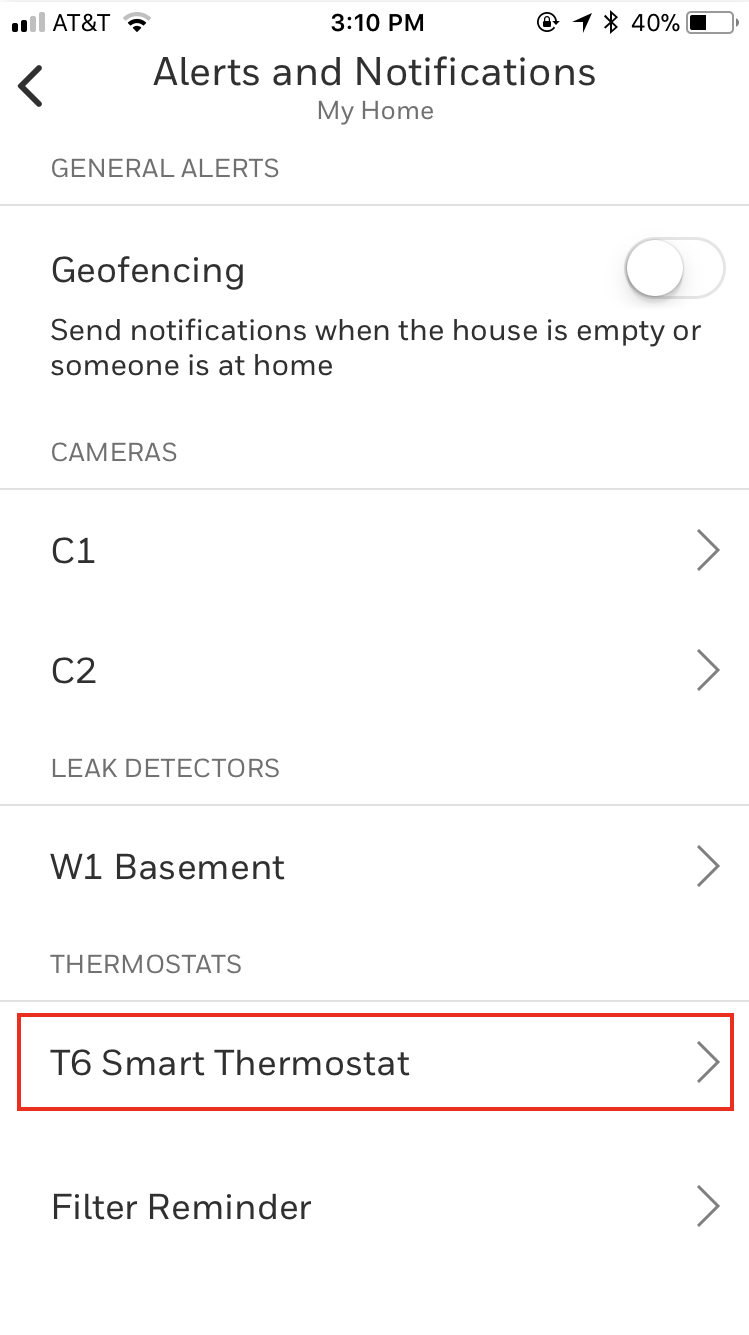This screenshot has height=1335, width=749.
Task: Turn on the Geofencing switch
Action: (x=673, y=268)
